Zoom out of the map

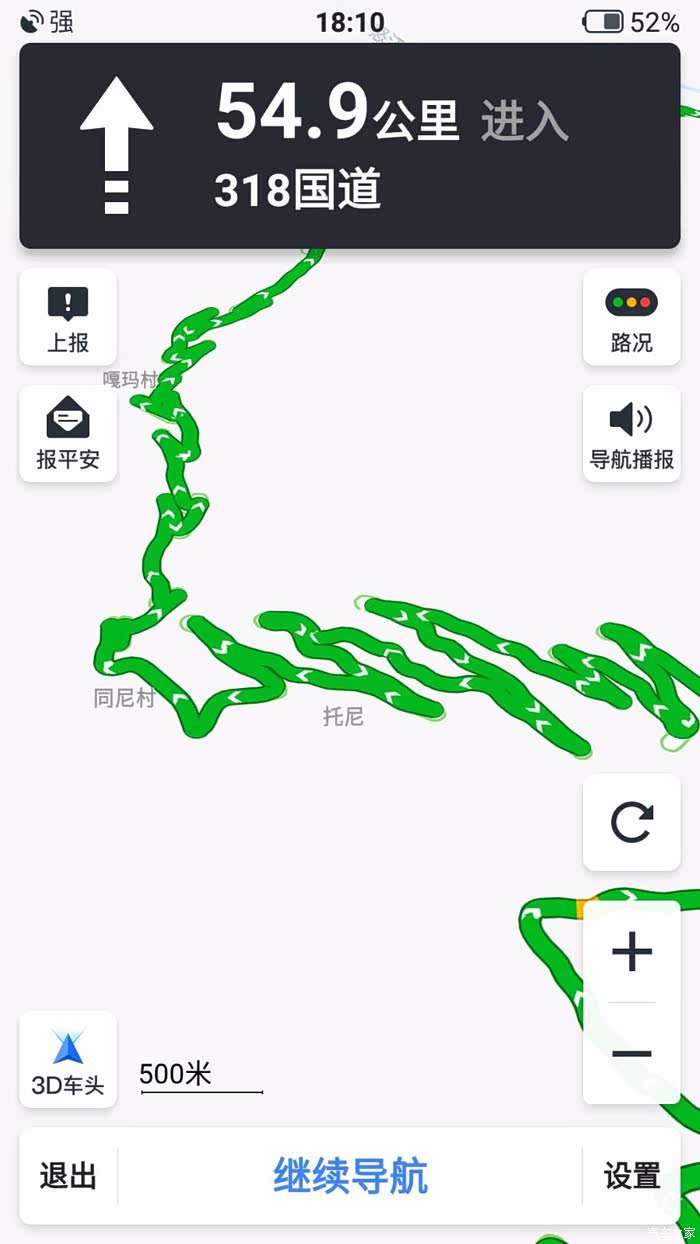pos(631,1053)
